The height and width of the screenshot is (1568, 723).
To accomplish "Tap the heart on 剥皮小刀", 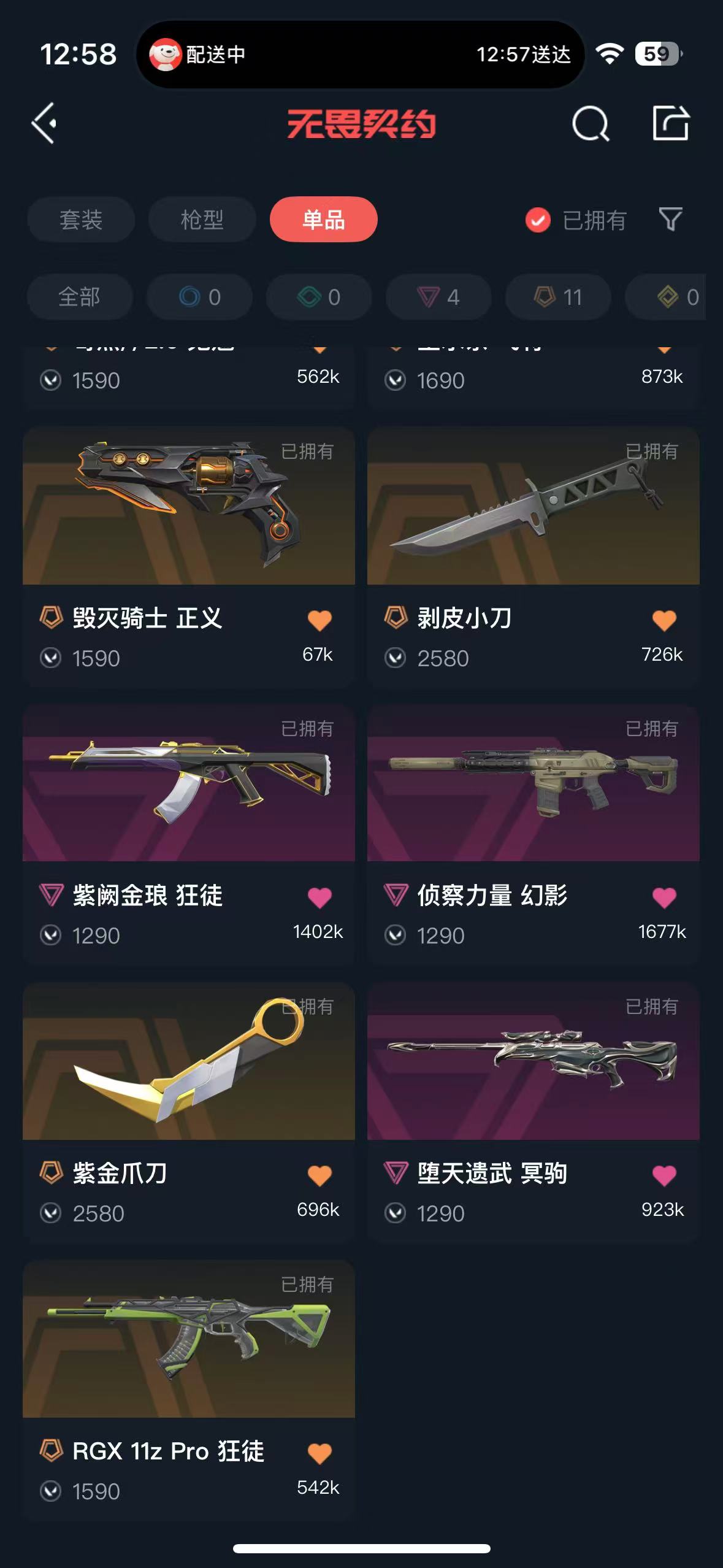I will 664,620.
